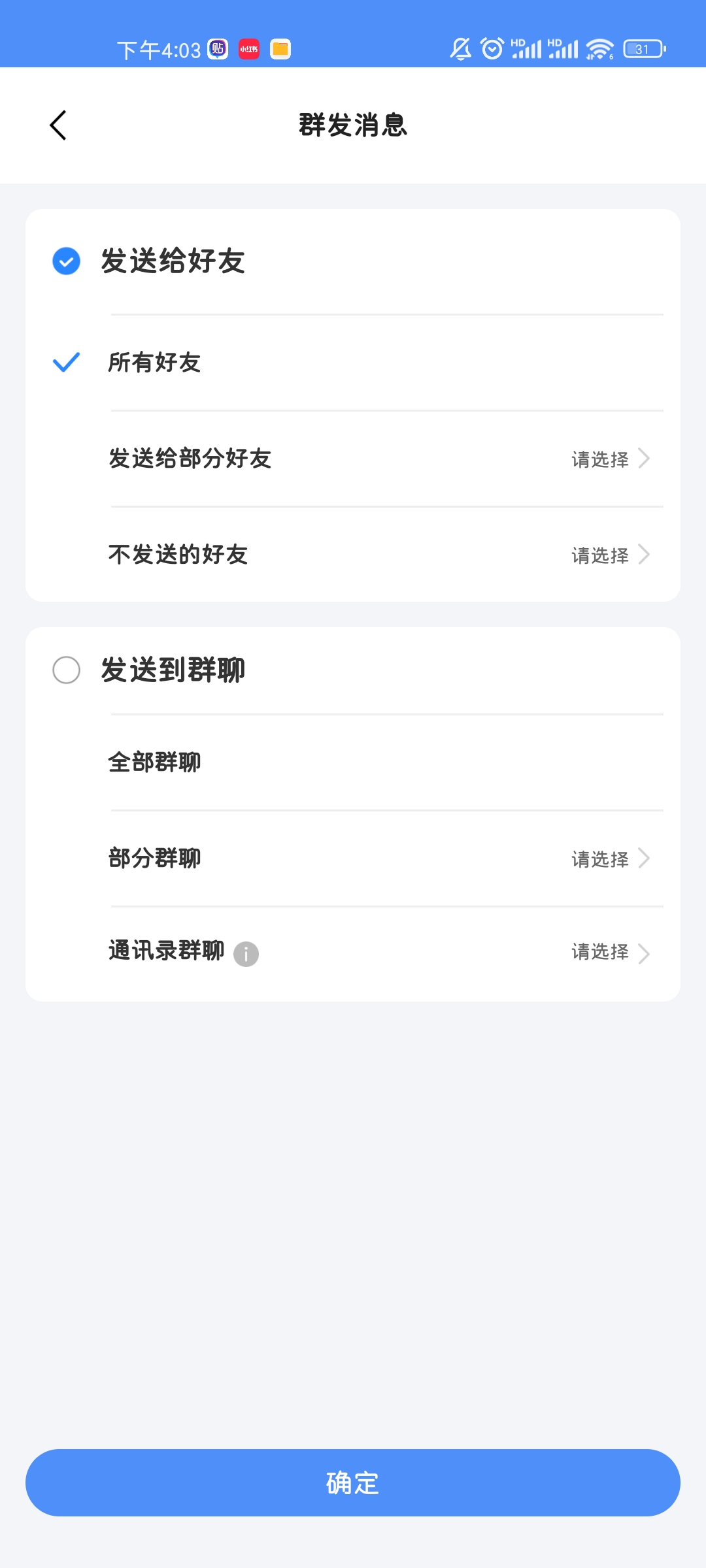The width and height of the screenshot is (706, 1568).
Task: Tap the 群发消息 title bar
Action: pyautogui.click(x=353, y=125)
